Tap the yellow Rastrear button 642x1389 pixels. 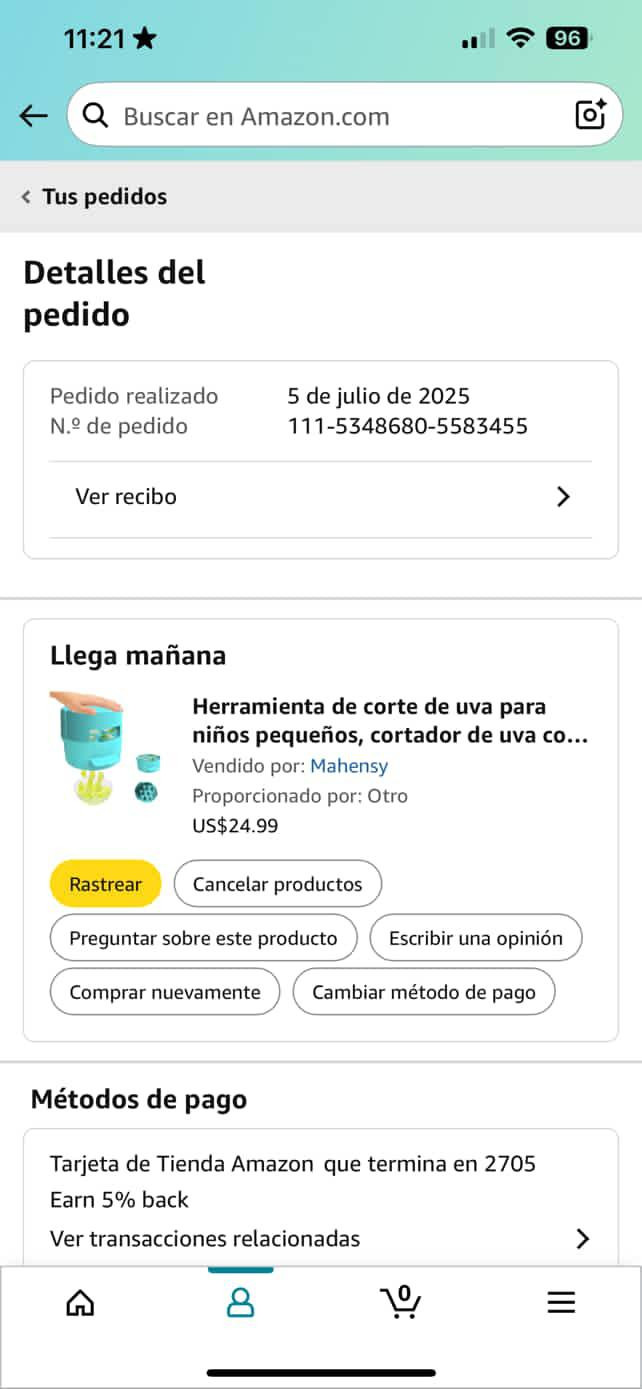pyautogui.click(x=105, y=884)
